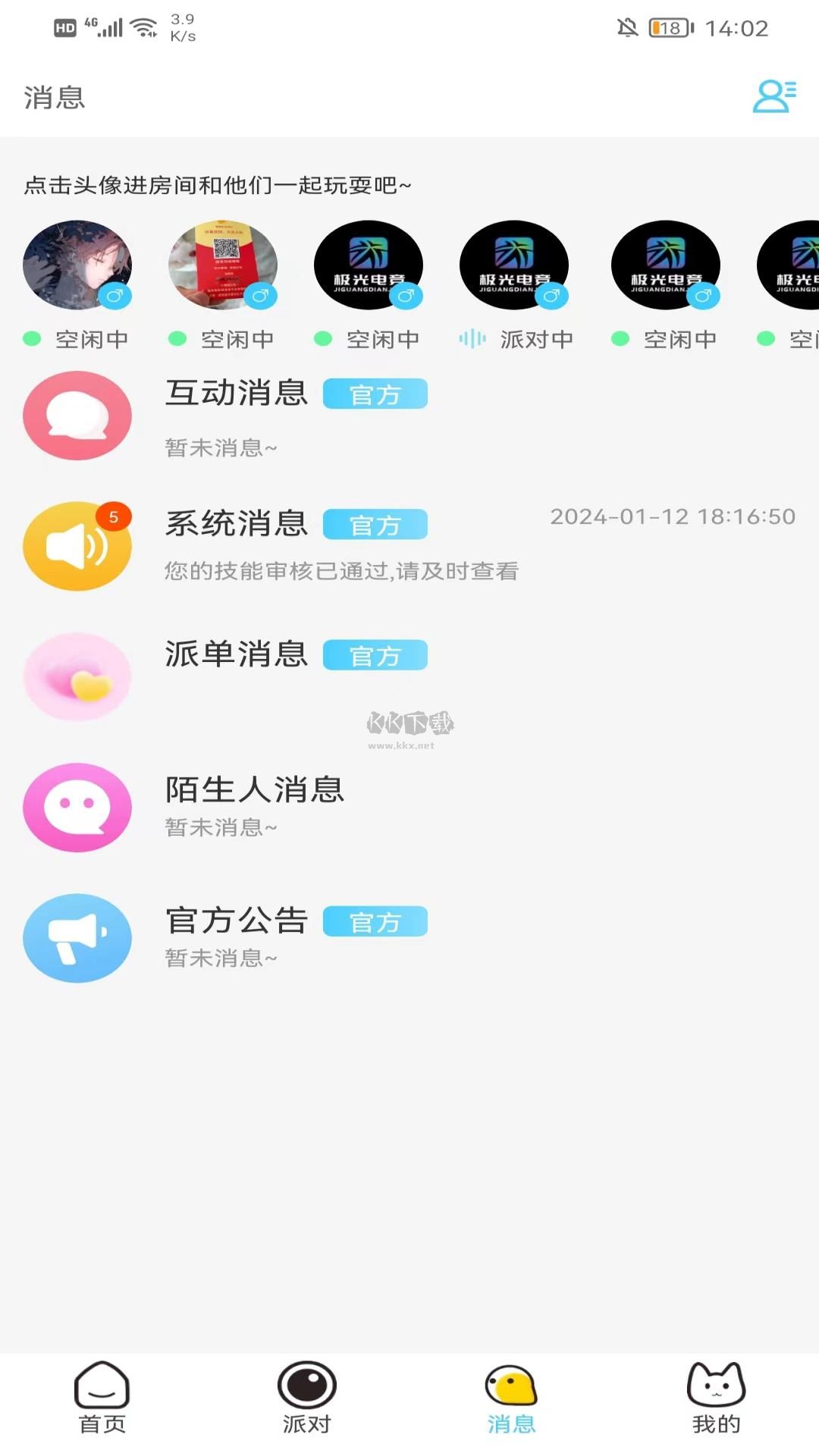Open 陌生人消息 via the pink face icon
This screenshot has width=819, height=1456.
(77, 807)
